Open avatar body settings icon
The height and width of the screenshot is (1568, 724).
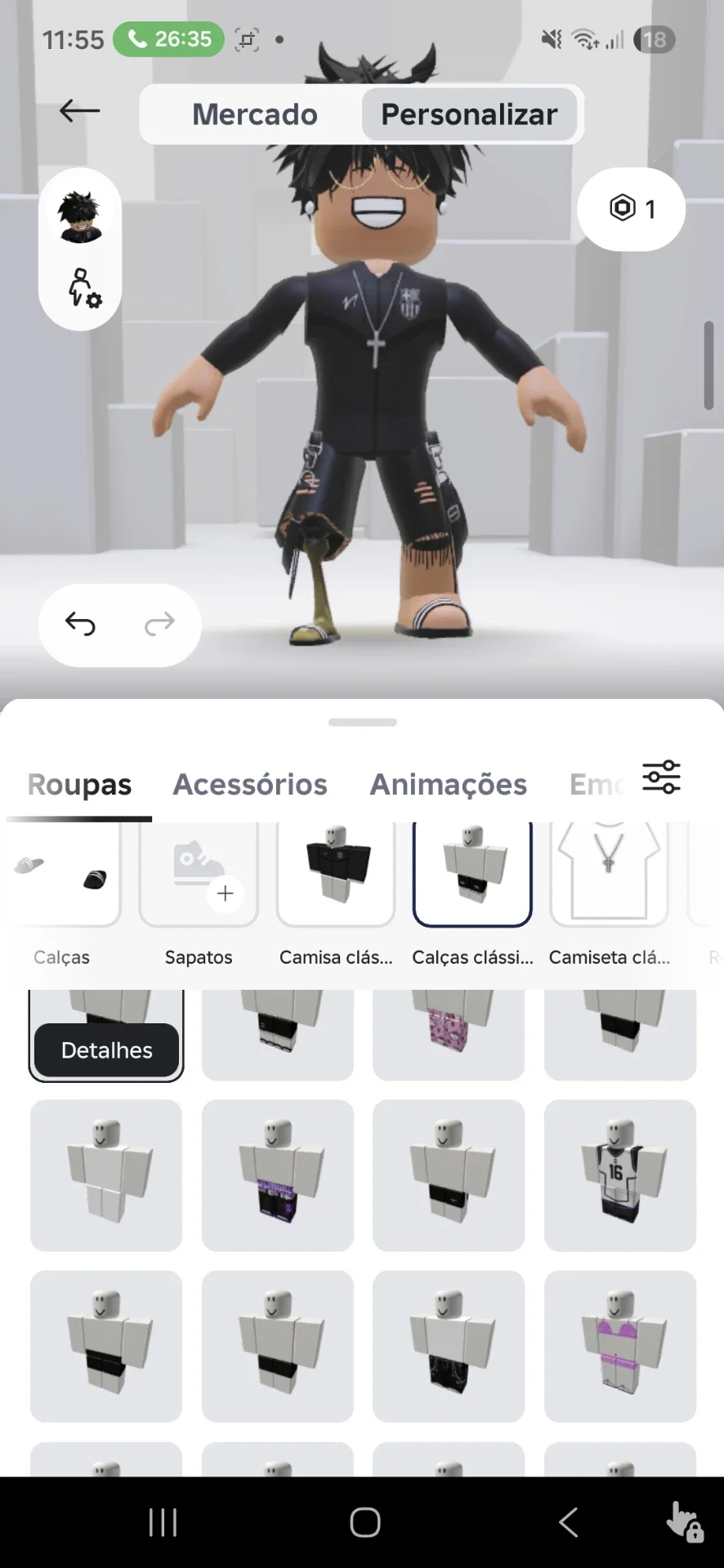click(x=83, y=287)
